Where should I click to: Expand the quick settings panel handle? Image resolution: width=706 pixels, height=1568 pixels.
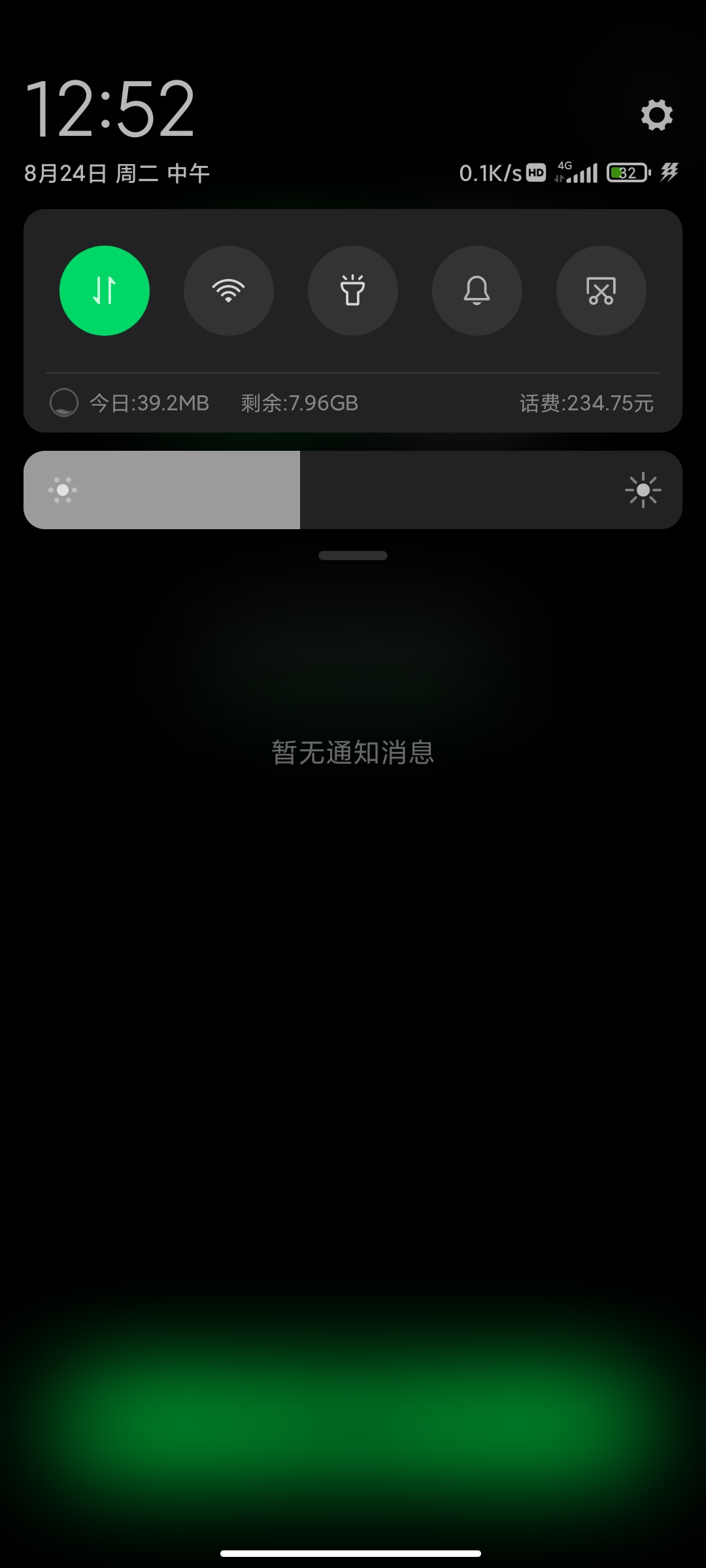(353, 555)
